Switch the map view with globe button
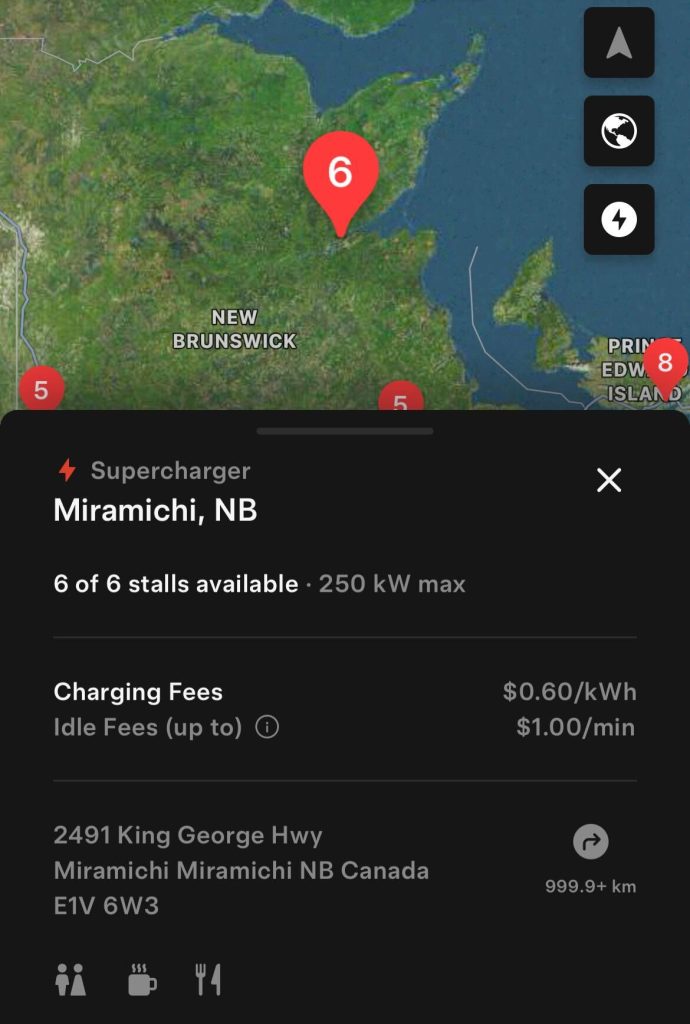 619,131
